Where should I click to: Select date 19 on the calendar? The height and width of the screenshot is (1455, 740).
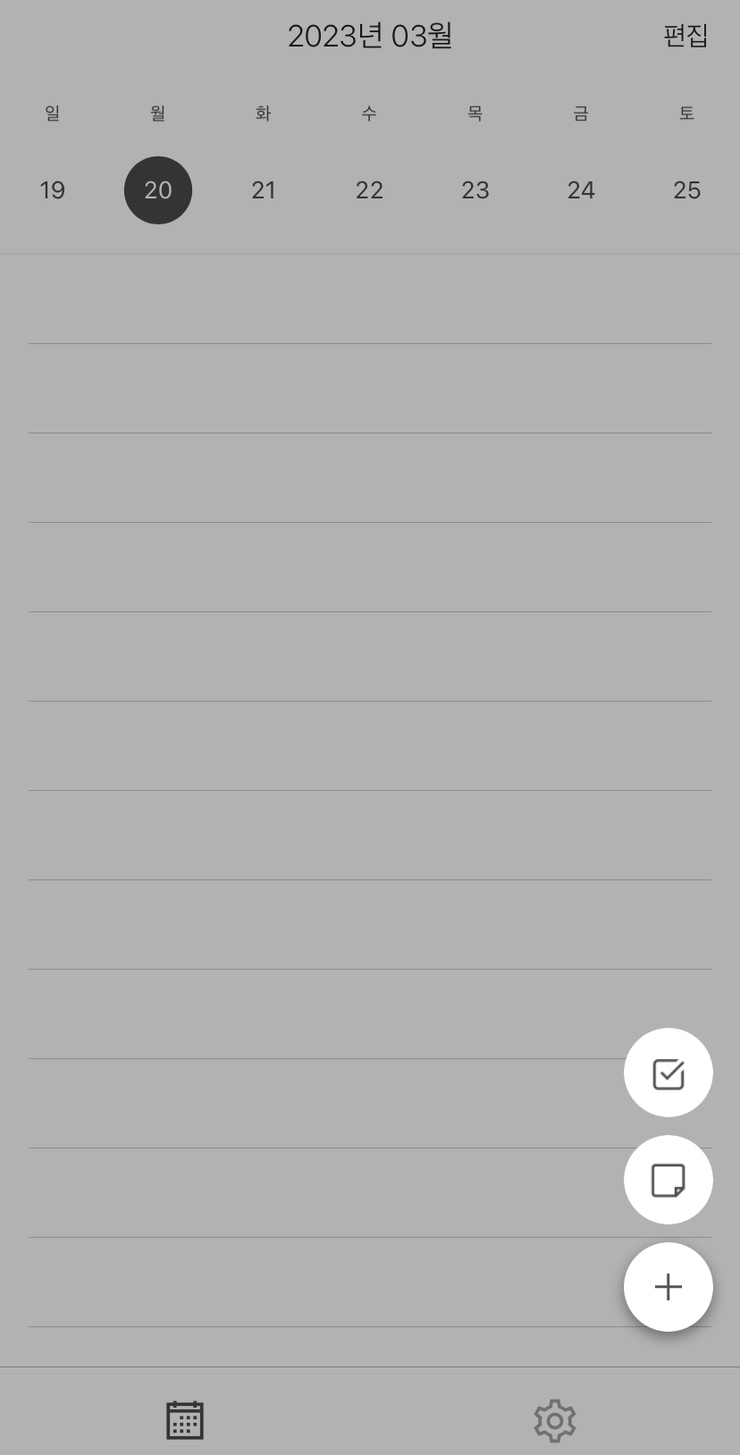tap(52, 190)
